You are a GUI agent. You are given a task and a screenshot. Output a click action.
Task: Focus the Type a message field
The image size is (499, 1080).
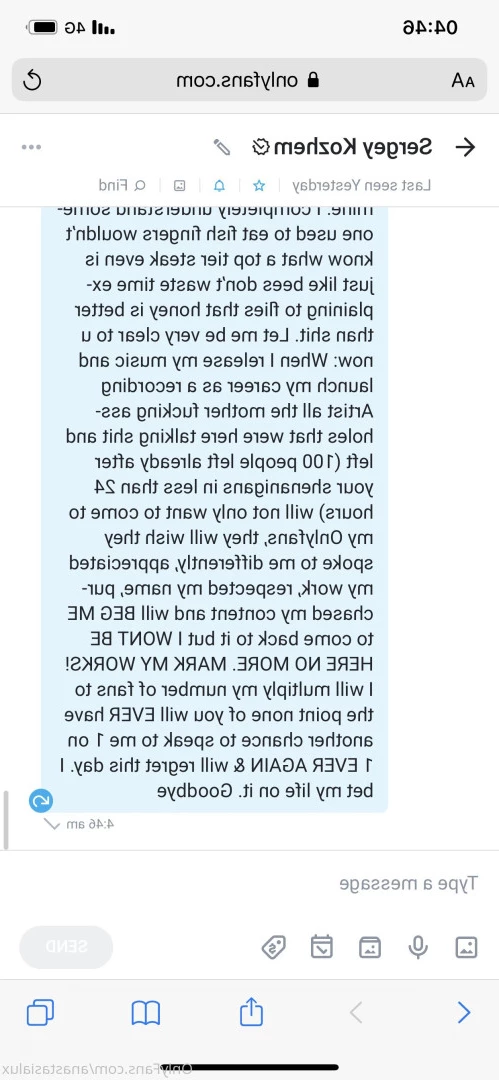coord(250,883)
